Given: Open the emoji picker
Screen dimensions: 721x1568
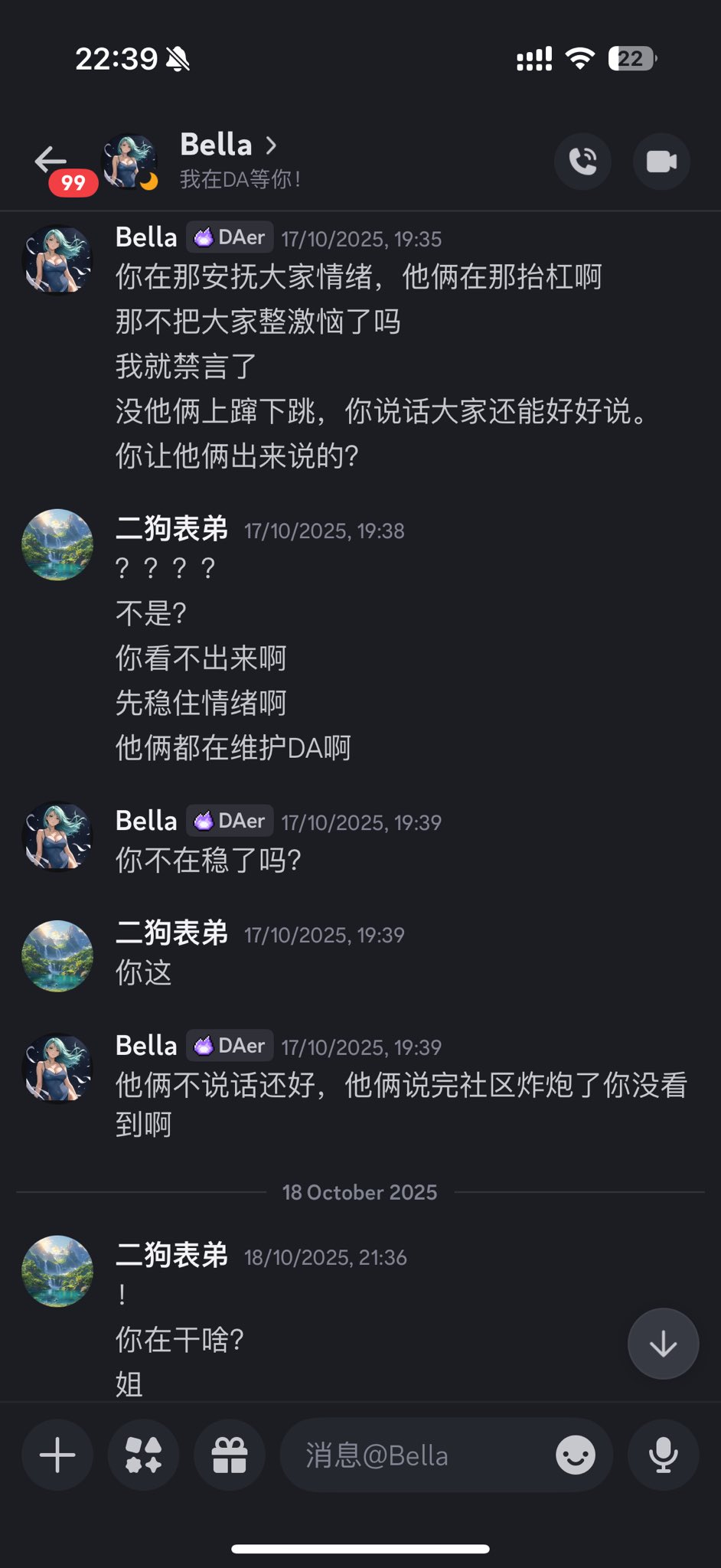Looking at the screenshot, I should [576, 1455].
